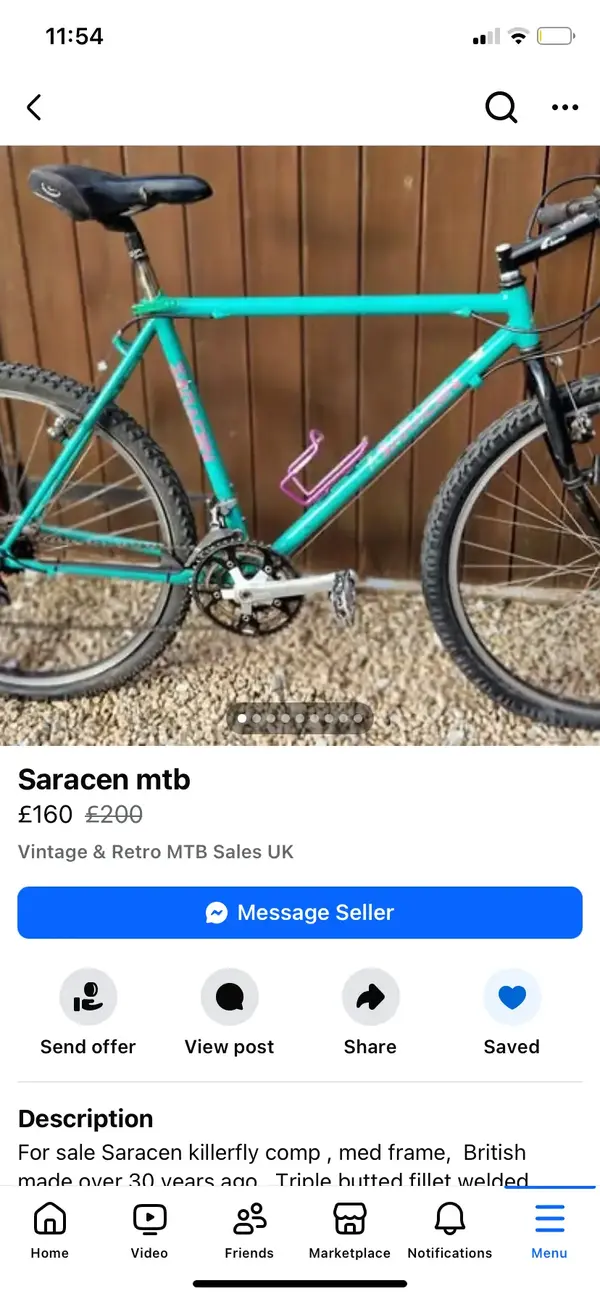The height and width of the screenshot is (1299, 600).
Task: Select the Menu tab
Action: (549, 1230)
